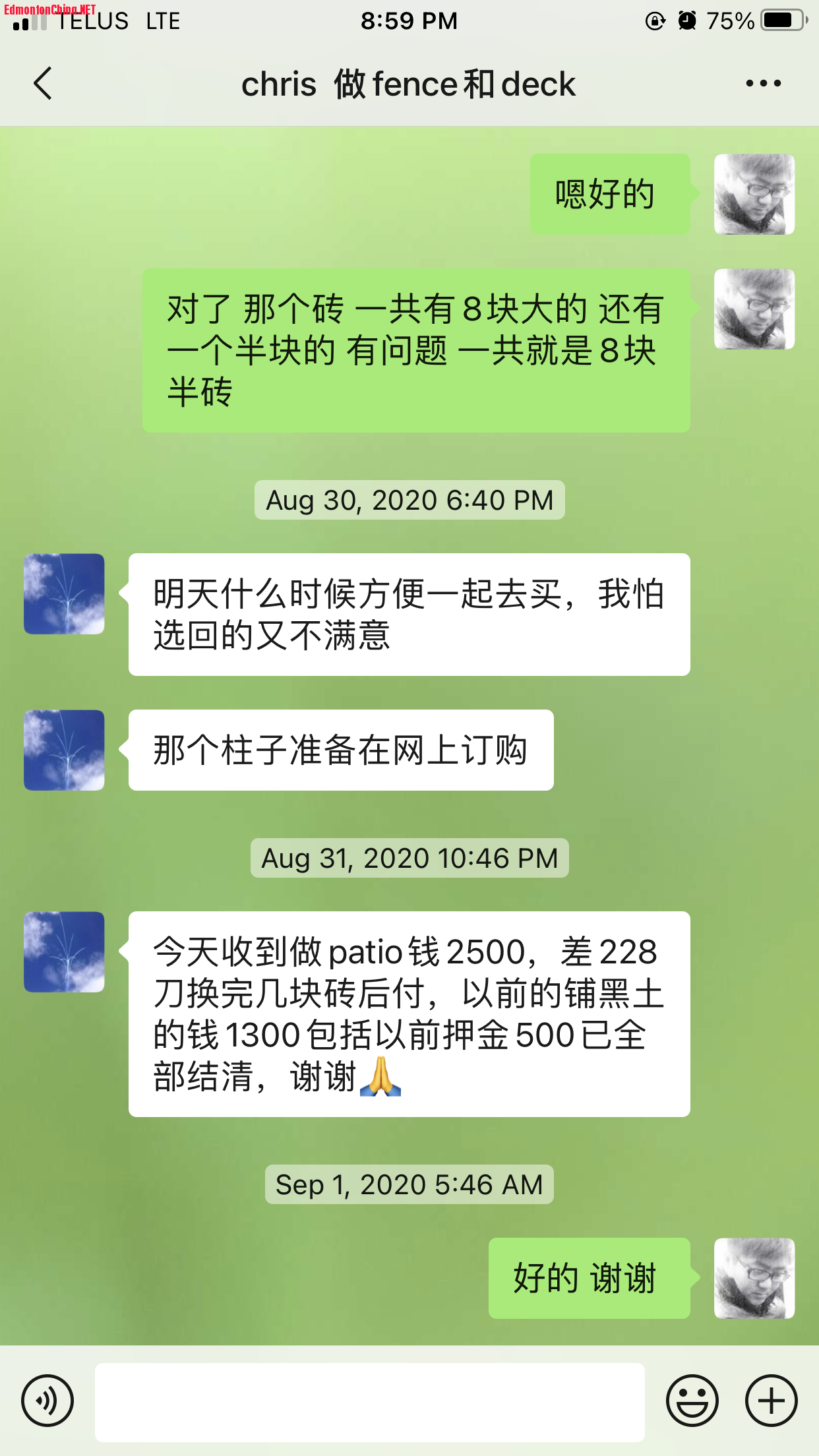Open own avatar next to 好的 谢谢
This screenshot has width=819, height=1456.
tap(754, 1278)
